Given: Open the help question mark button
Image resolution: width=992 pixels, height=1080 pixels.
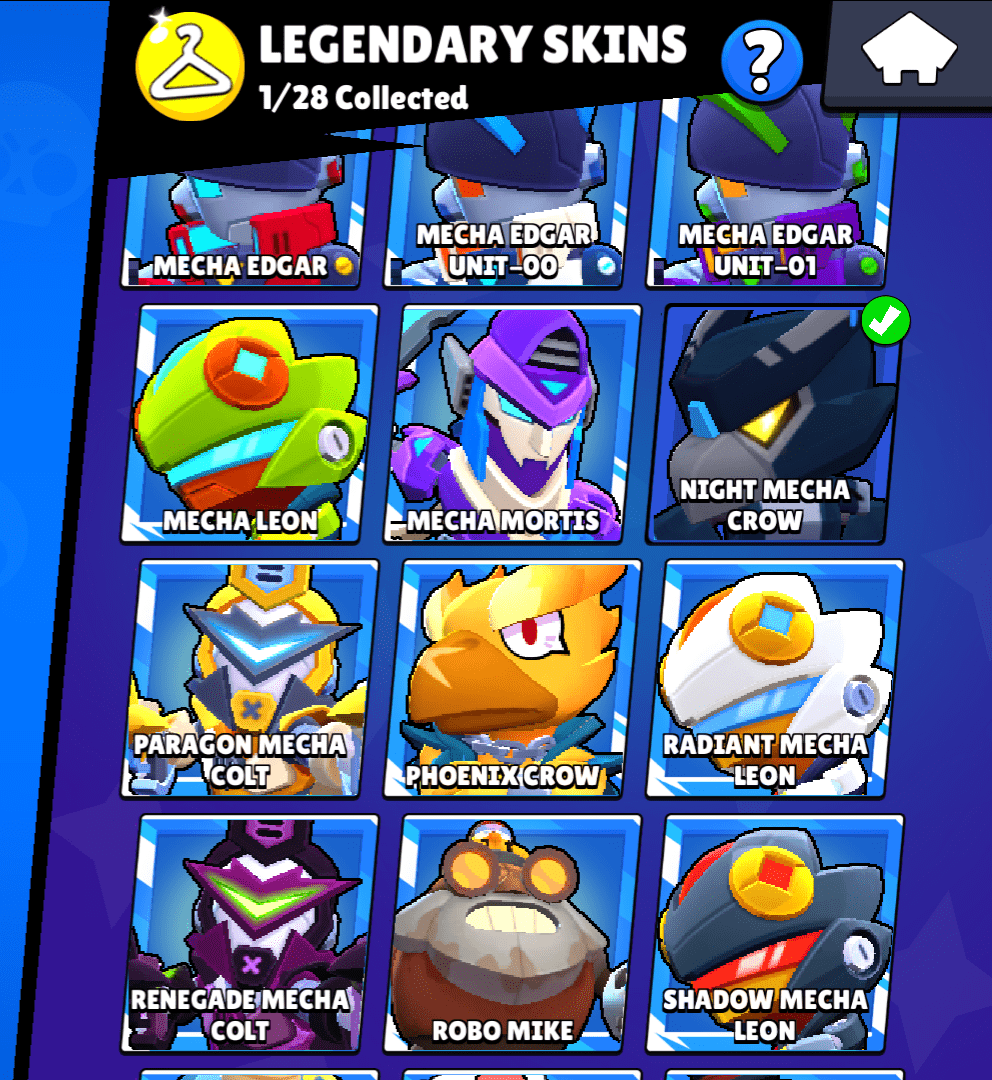Looking at the screenshot, I should pyautogui.click(x=762, y=60).
